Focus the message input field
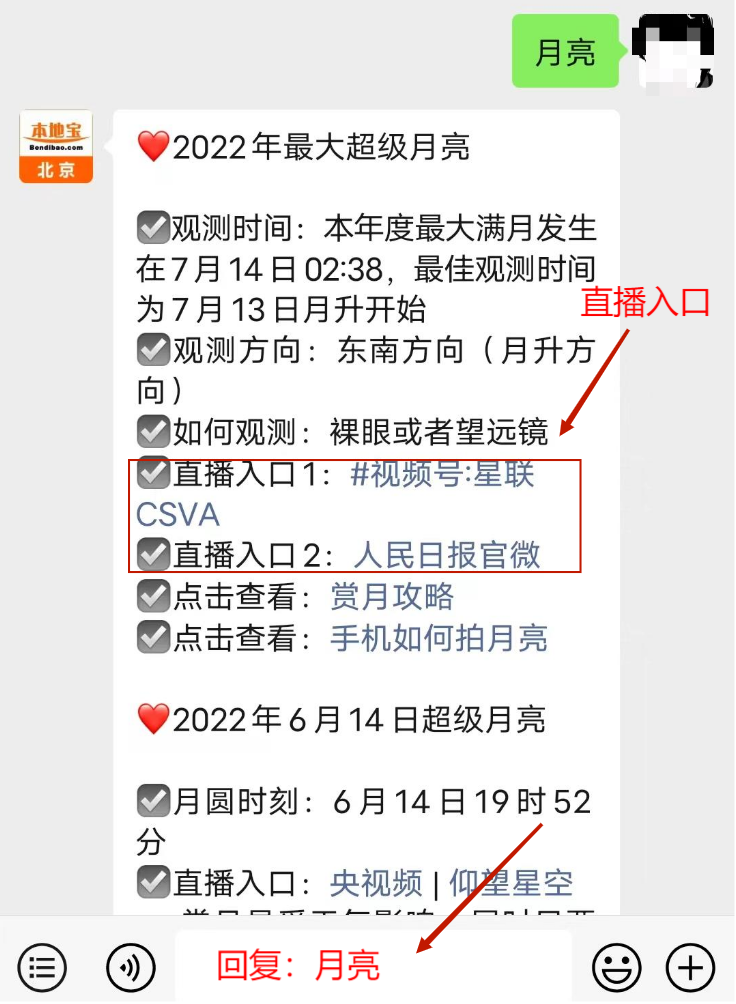Image resolution: width=736 pixels, height=1004 pixels. (373, 966)
